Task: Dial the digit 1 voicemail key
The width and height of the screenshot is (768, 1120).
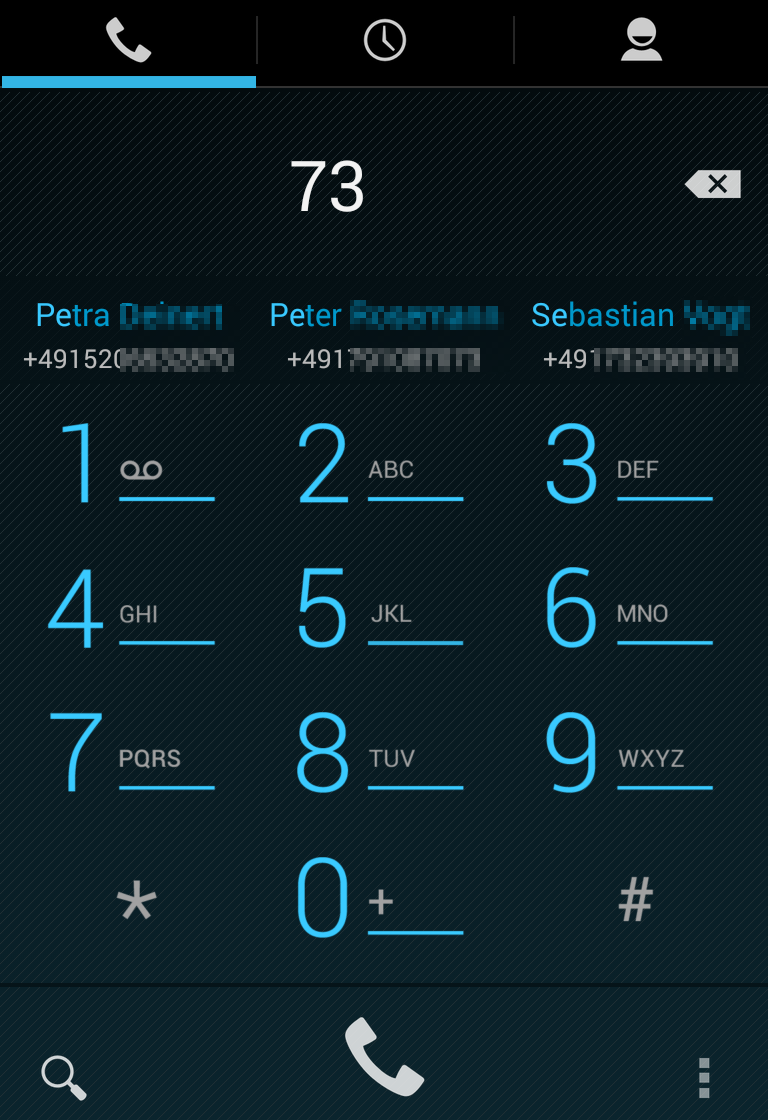Action: pyautogui.click(x=135, y=465)
